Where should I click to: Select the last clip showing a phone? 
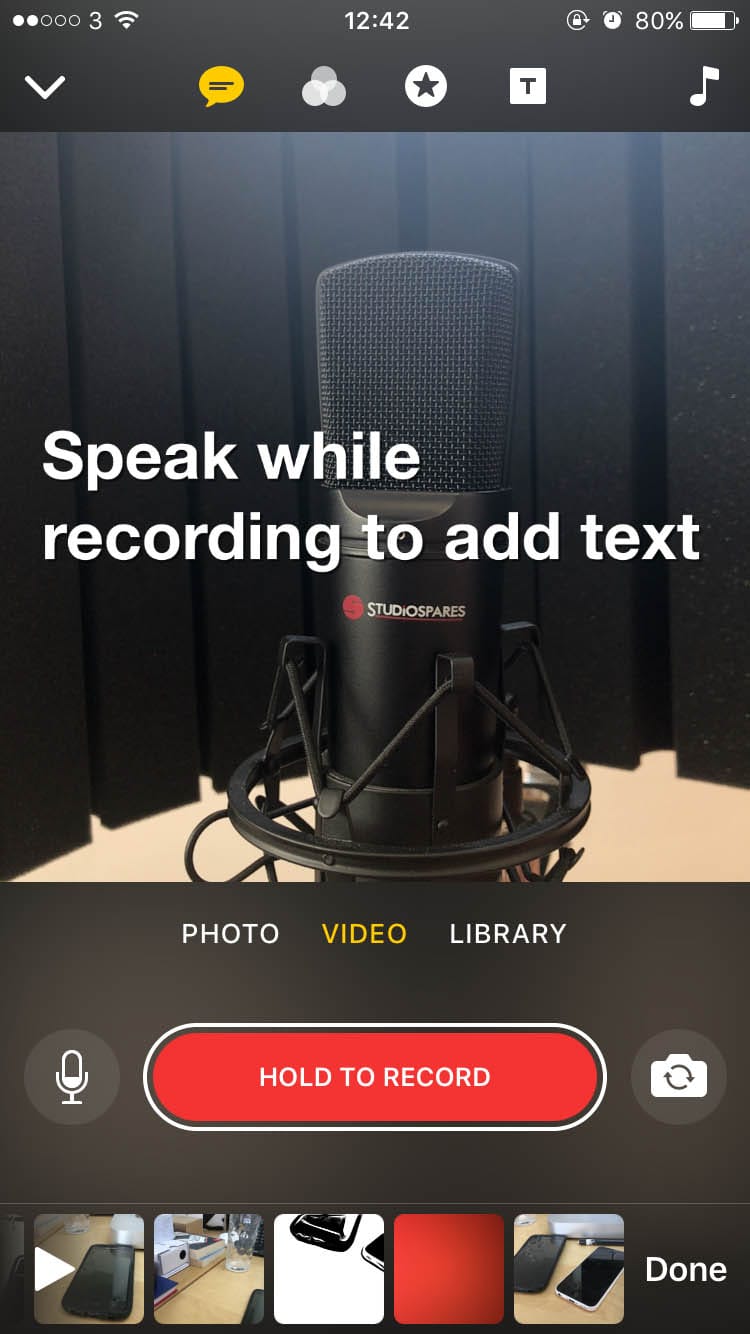569,1269
